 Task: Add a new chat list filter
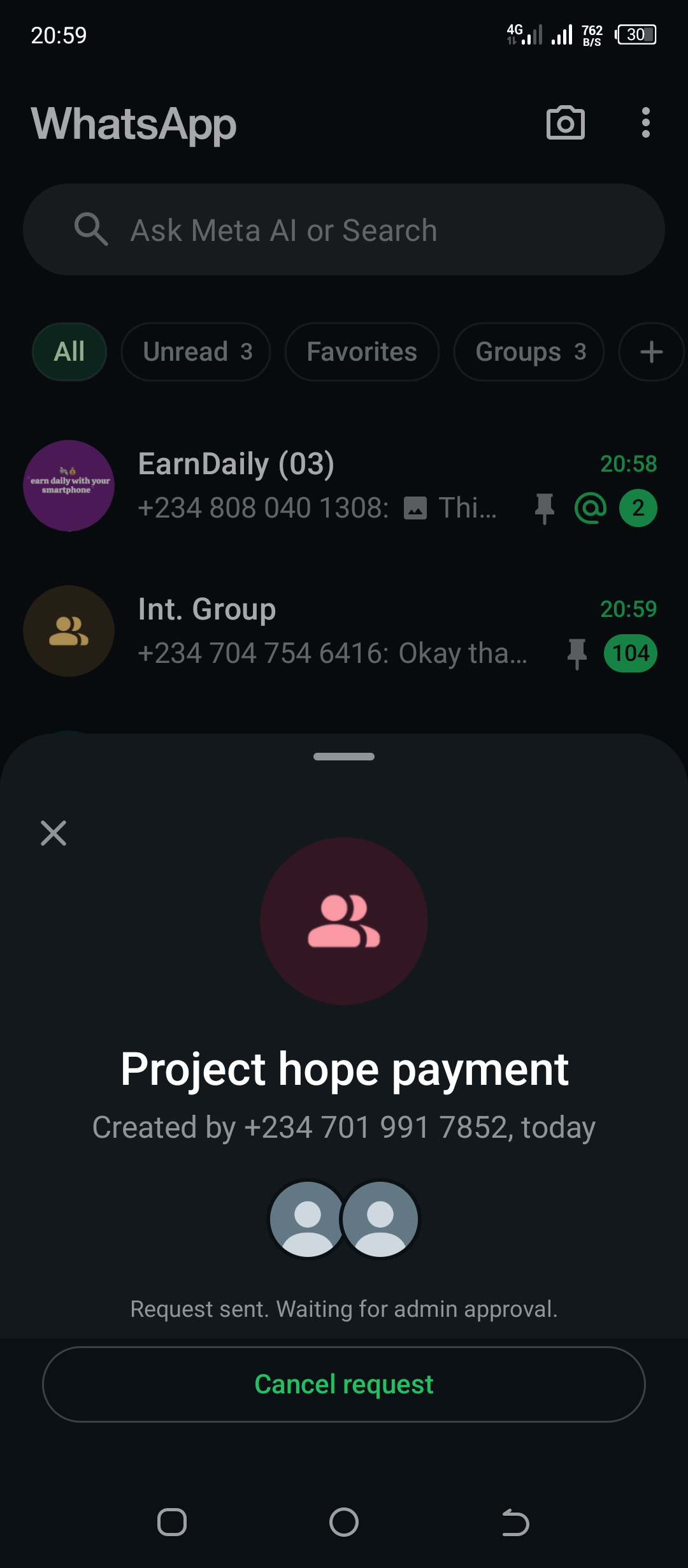651,352
